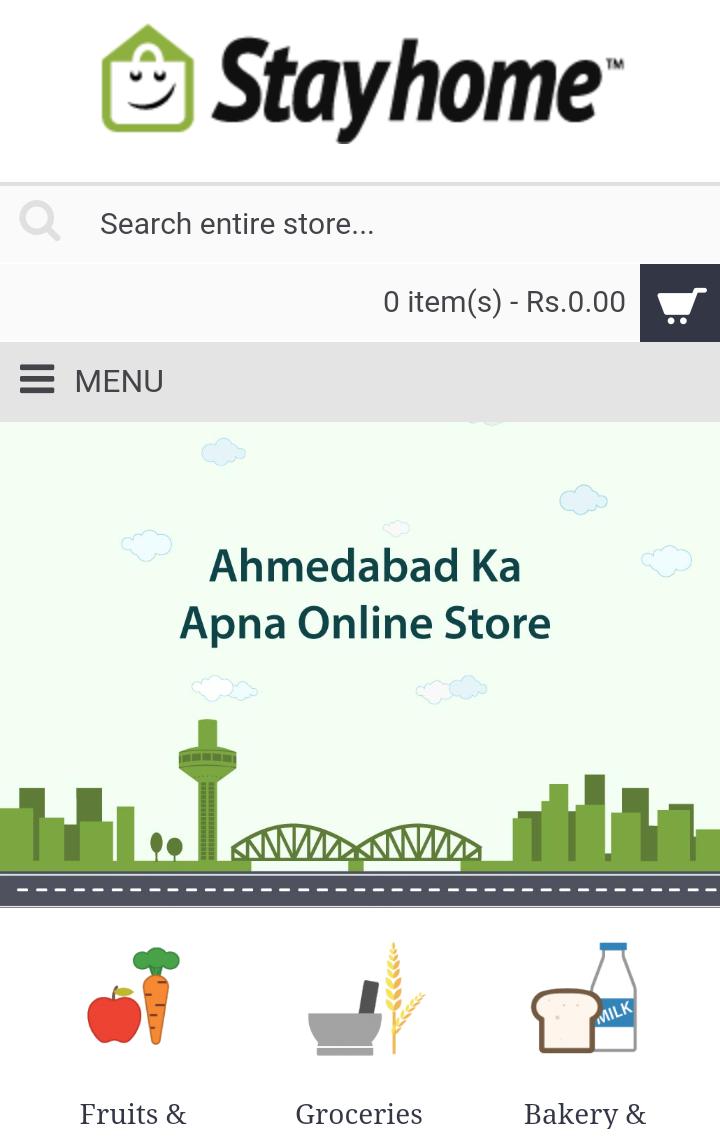Tap the search entire store field
Screen dimensions: 720x1140
[400, 224]
